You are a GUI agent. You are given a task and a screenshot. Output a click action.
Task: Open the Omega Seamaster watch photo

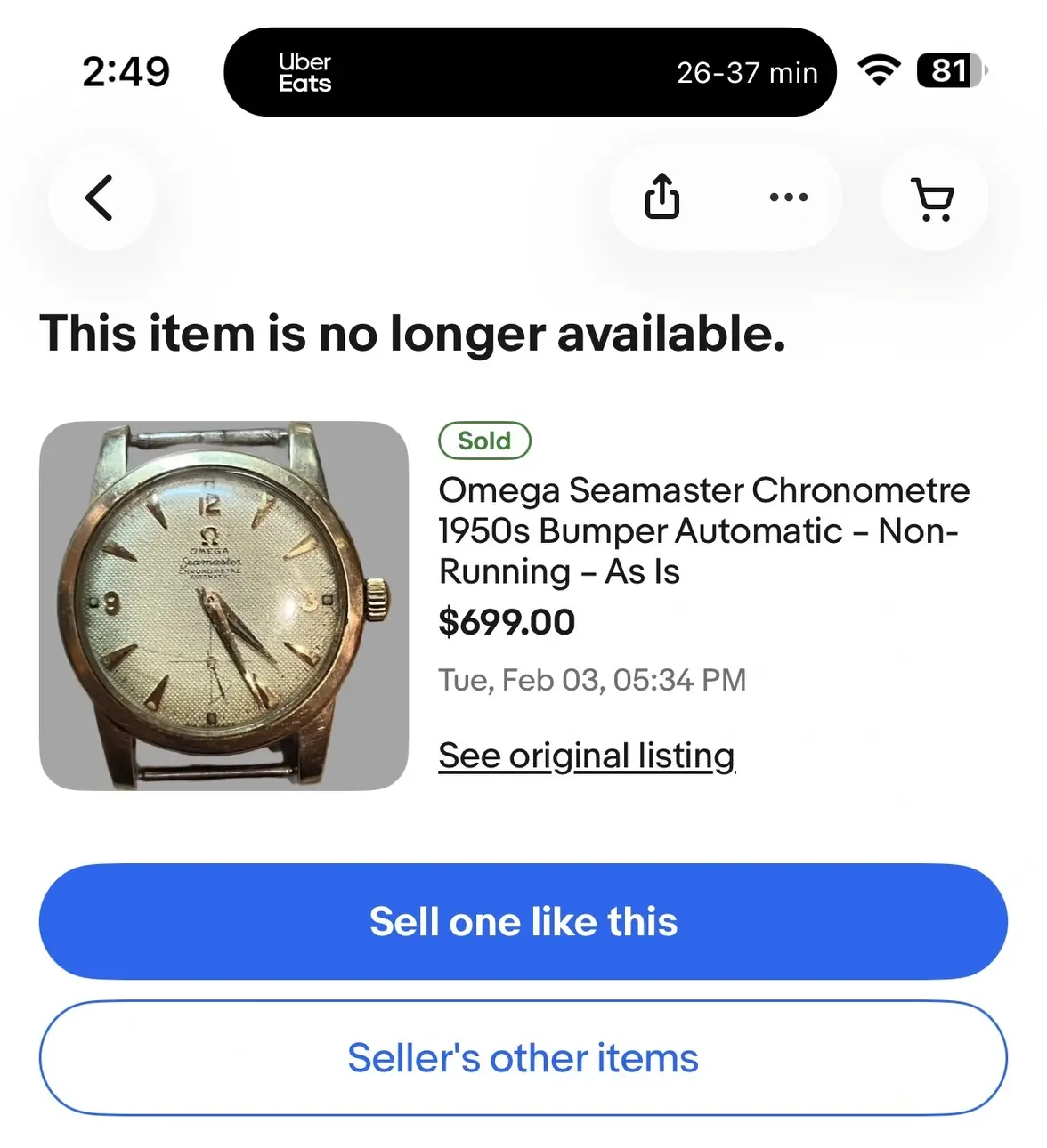223,605
